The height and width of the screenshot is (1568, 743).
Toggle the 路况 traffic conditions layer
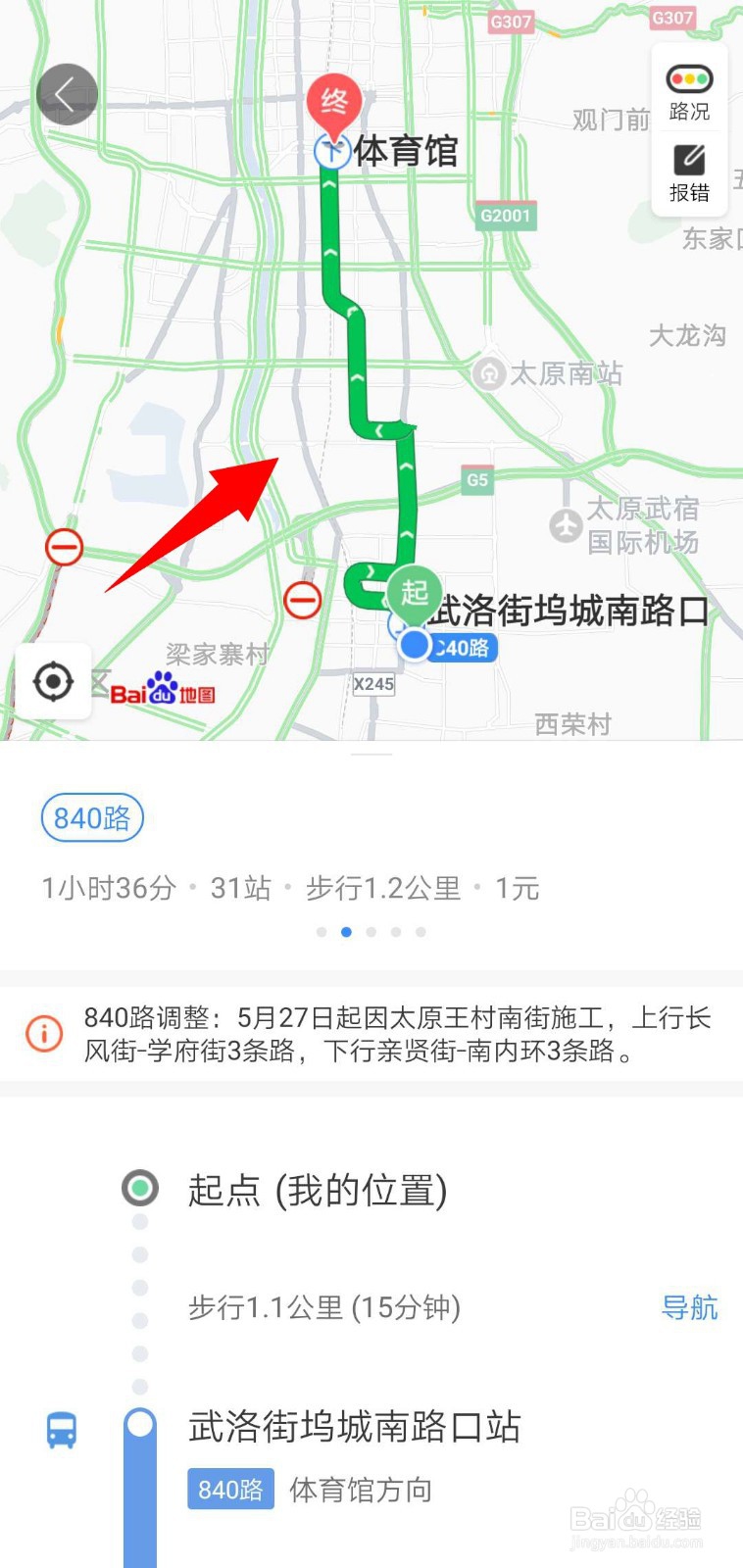689,94
